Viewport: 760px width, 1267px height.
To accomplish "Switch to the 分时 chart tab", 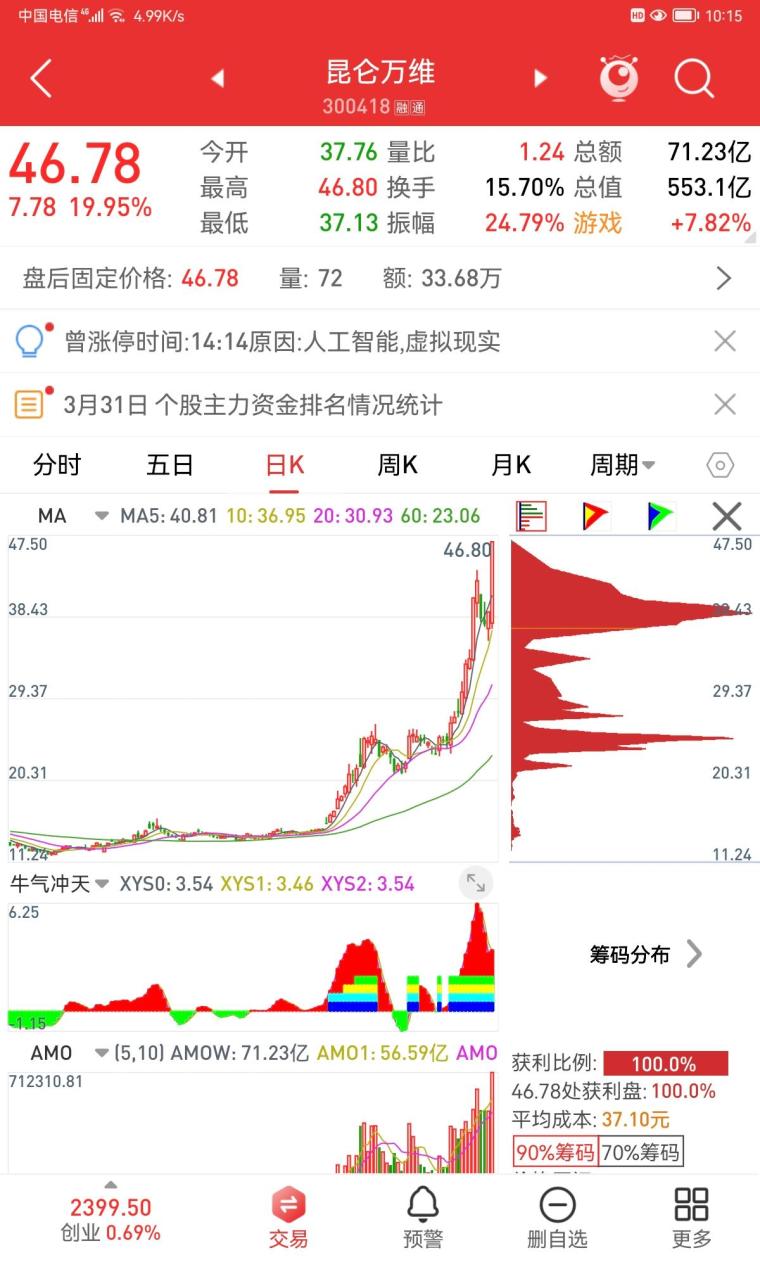I will tap(57, 465).
